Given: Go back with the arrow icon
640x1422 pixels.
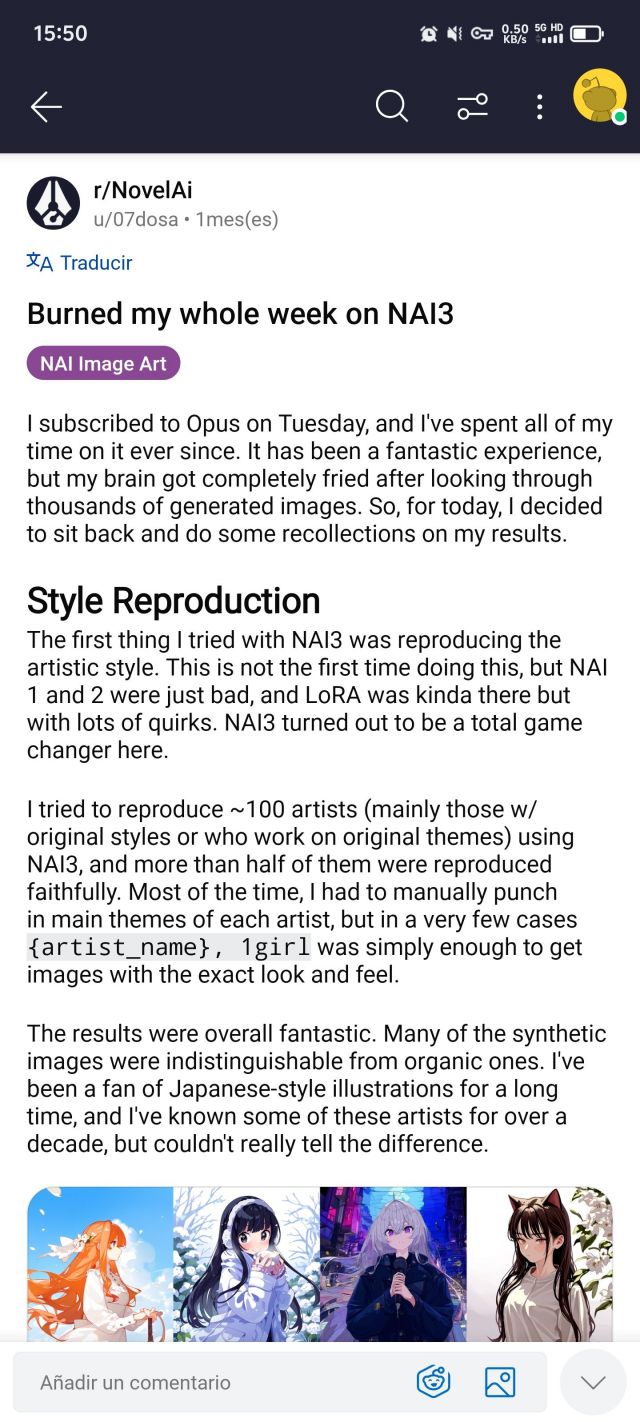Looking at the screenshot, I should point(46,107).
